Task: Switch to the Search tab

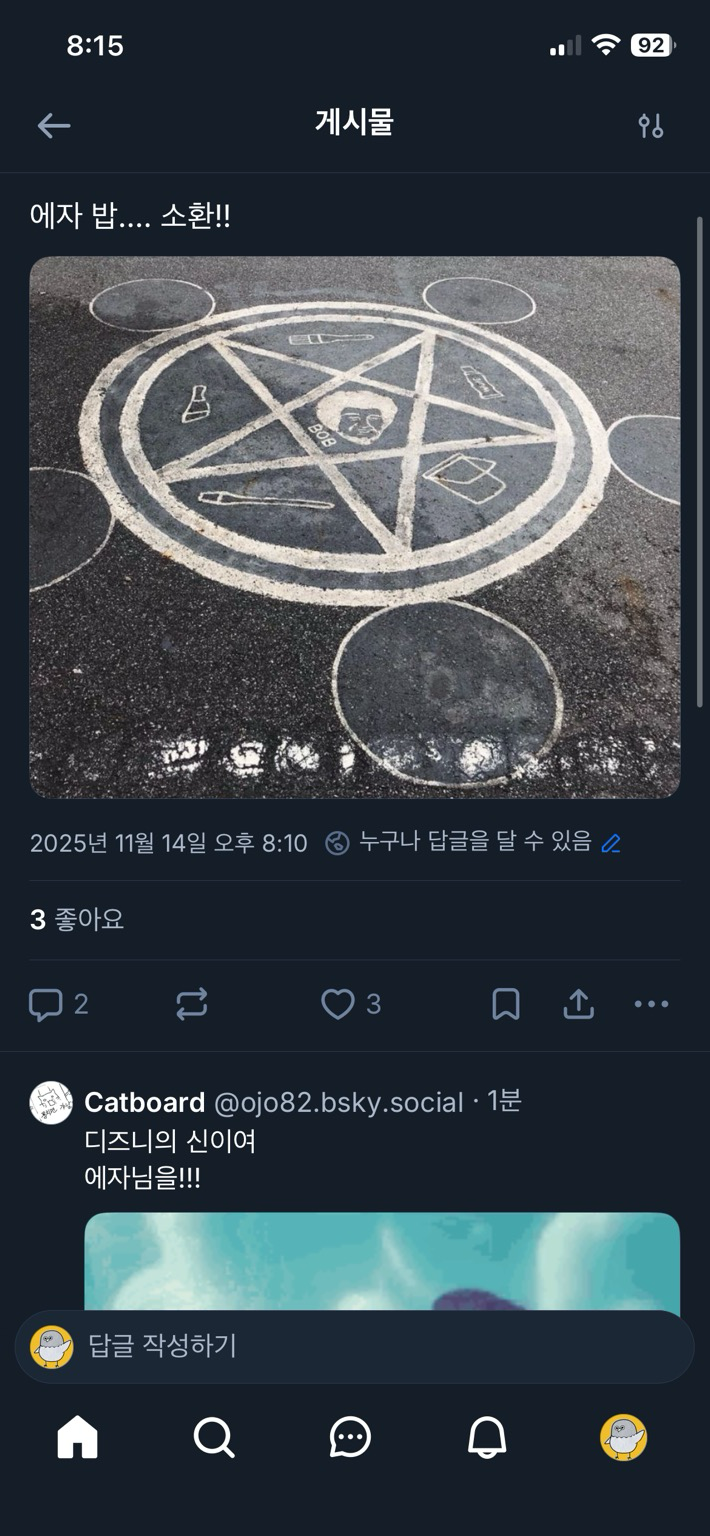Action: click(214, 1438)
